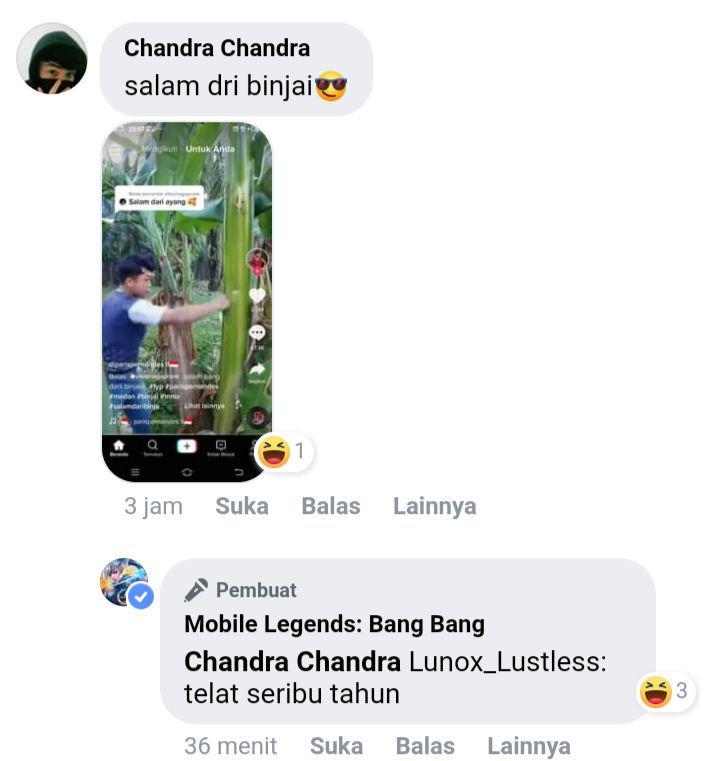Open commenter name Chandra Chandra
Viewport: 715px width, 761px height.
[x=217, y=48]
